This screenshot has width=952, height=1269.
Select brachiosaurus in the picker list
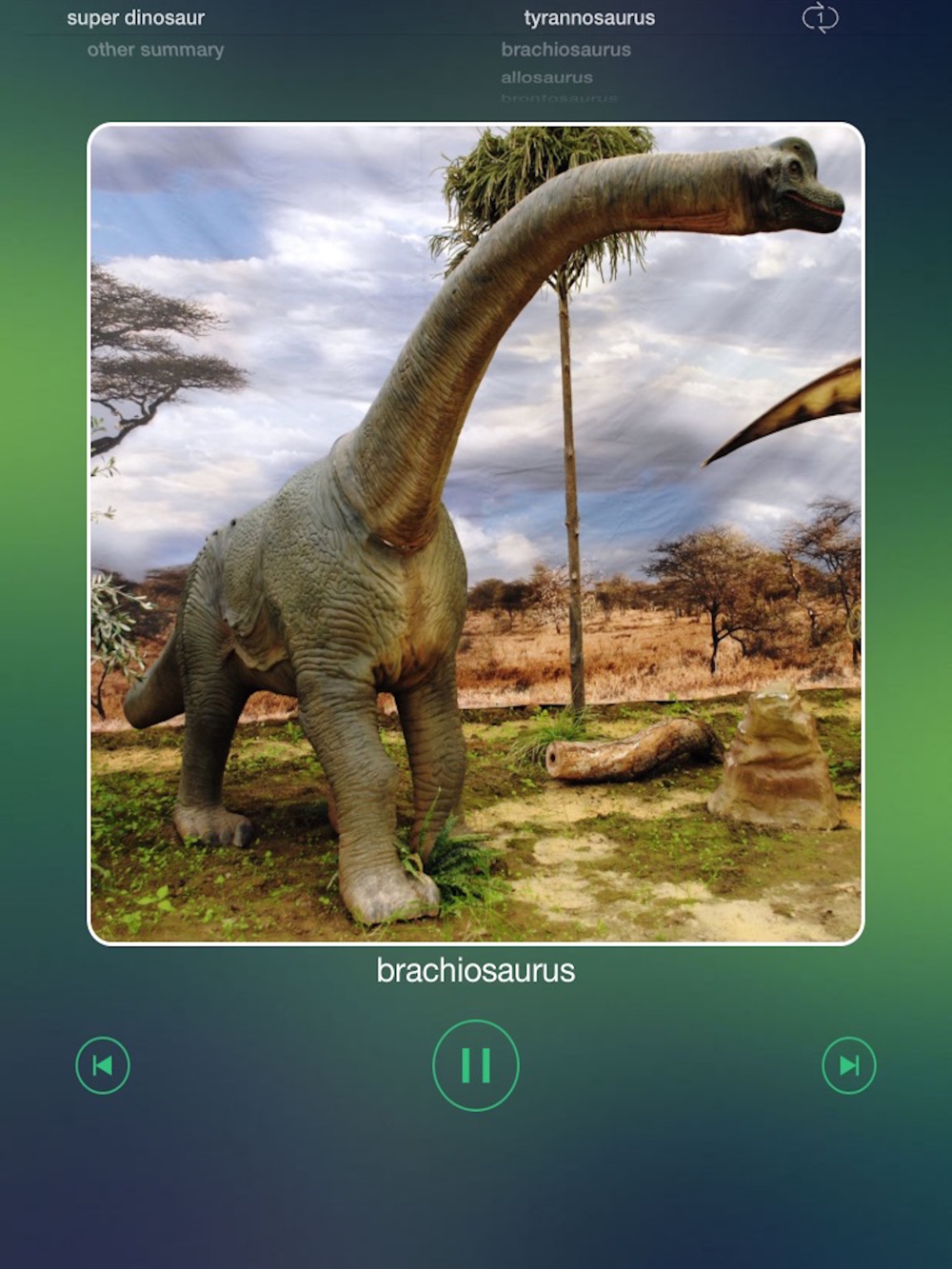(x=565, y=50)
